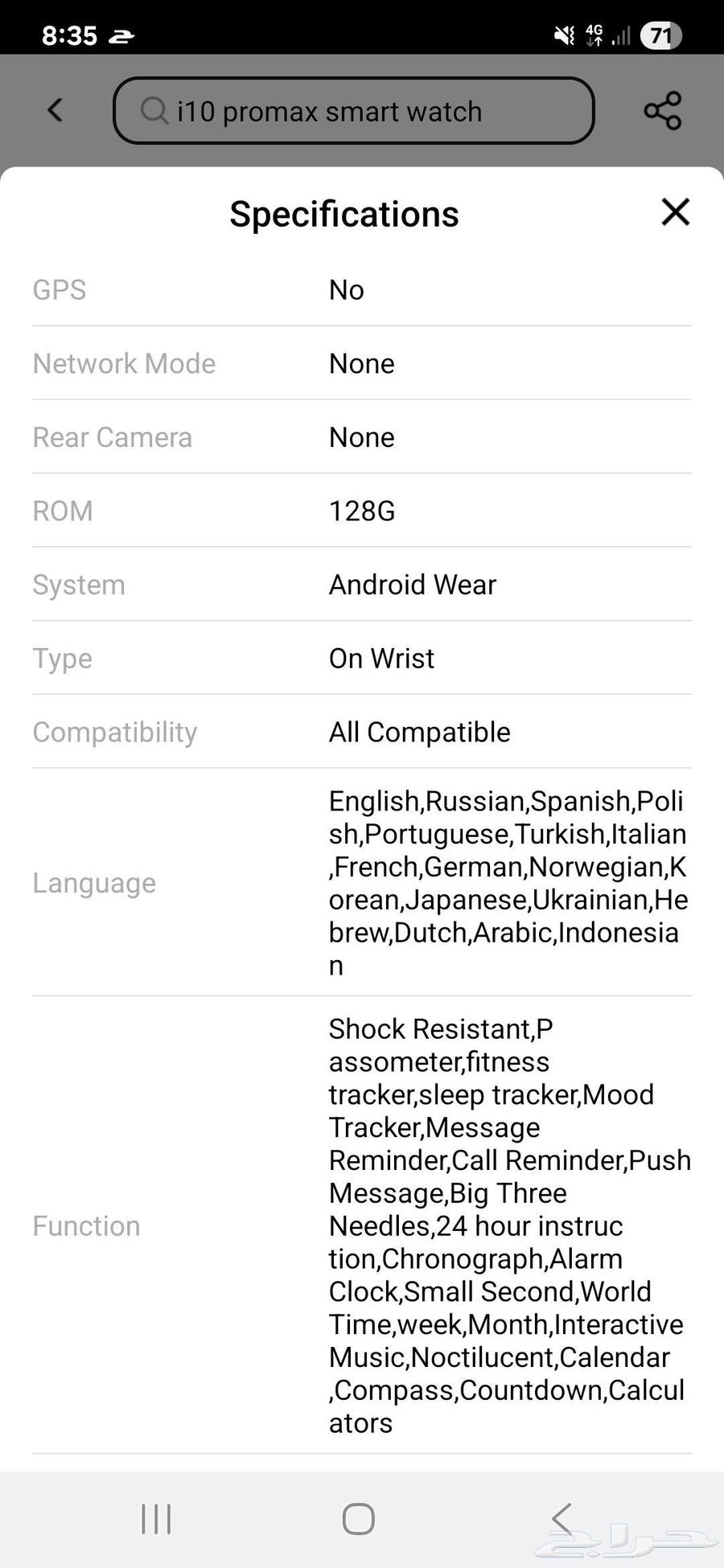Tap the search magnifier icon in the search bar
Viewport: 724px width, 1568px height.
pyautogui.click(x=153, y=112)
